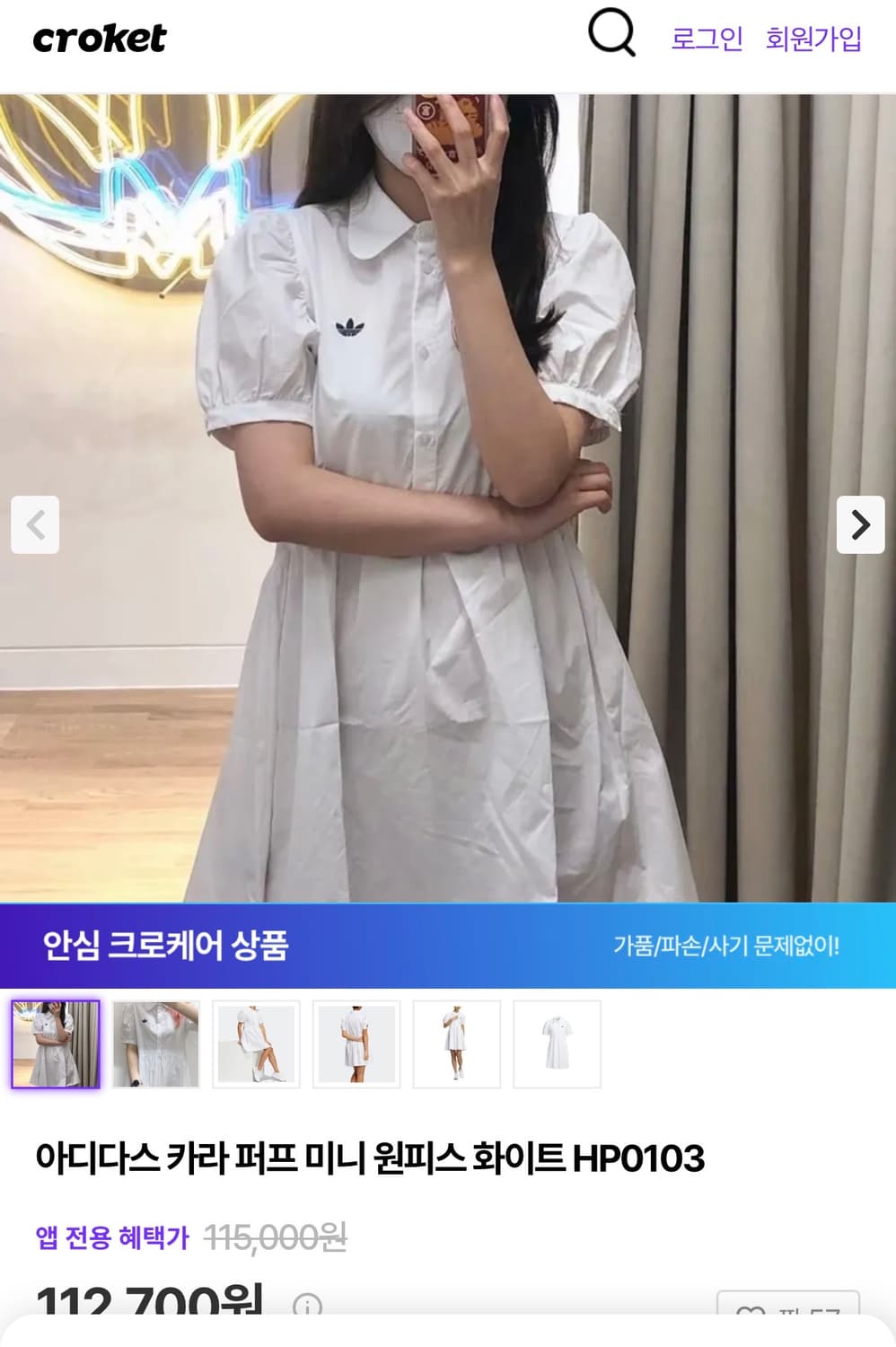Screen dimensions: 896x1347
Task: View the cropped dress detail thumbnail
Action: (356, 1044)
